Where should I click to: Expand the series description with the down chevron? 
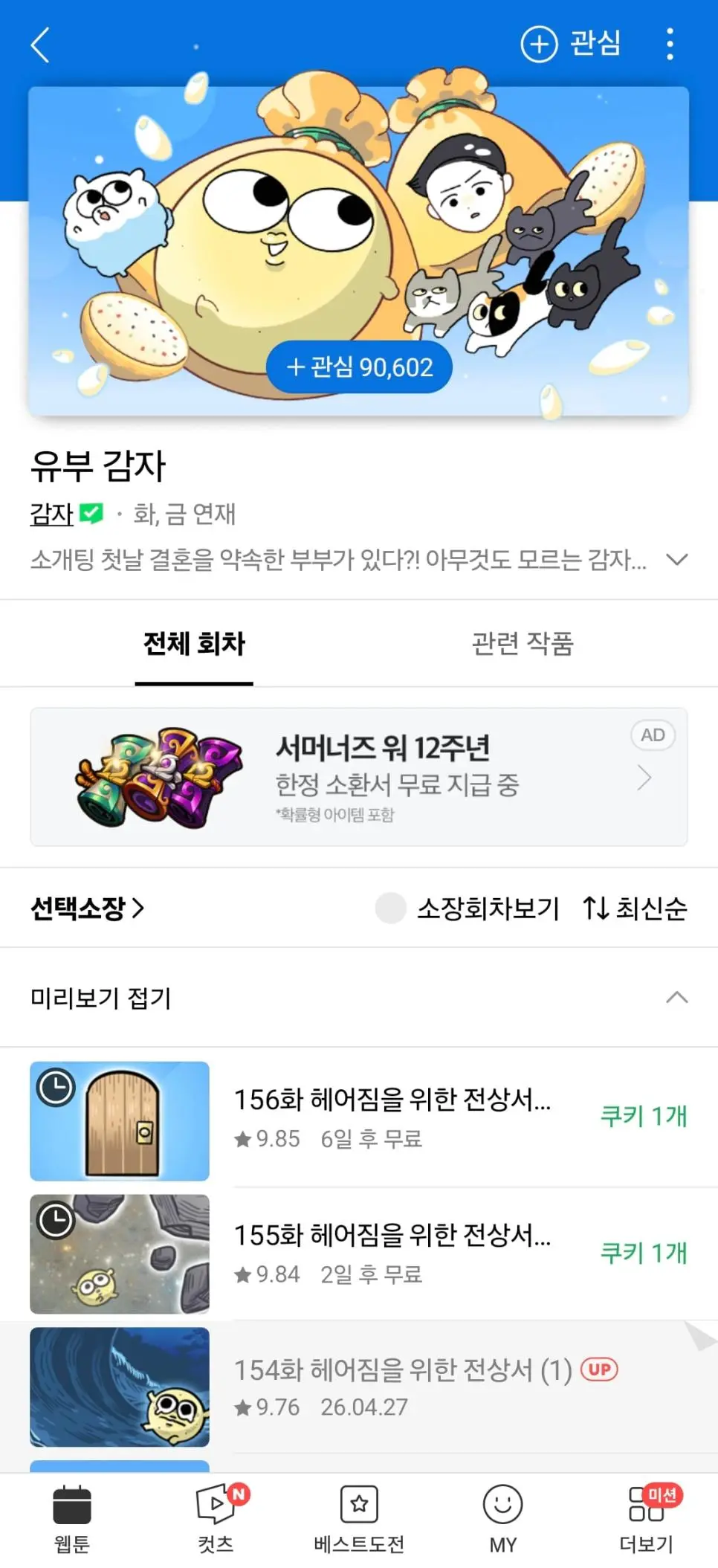pos(676,560)
